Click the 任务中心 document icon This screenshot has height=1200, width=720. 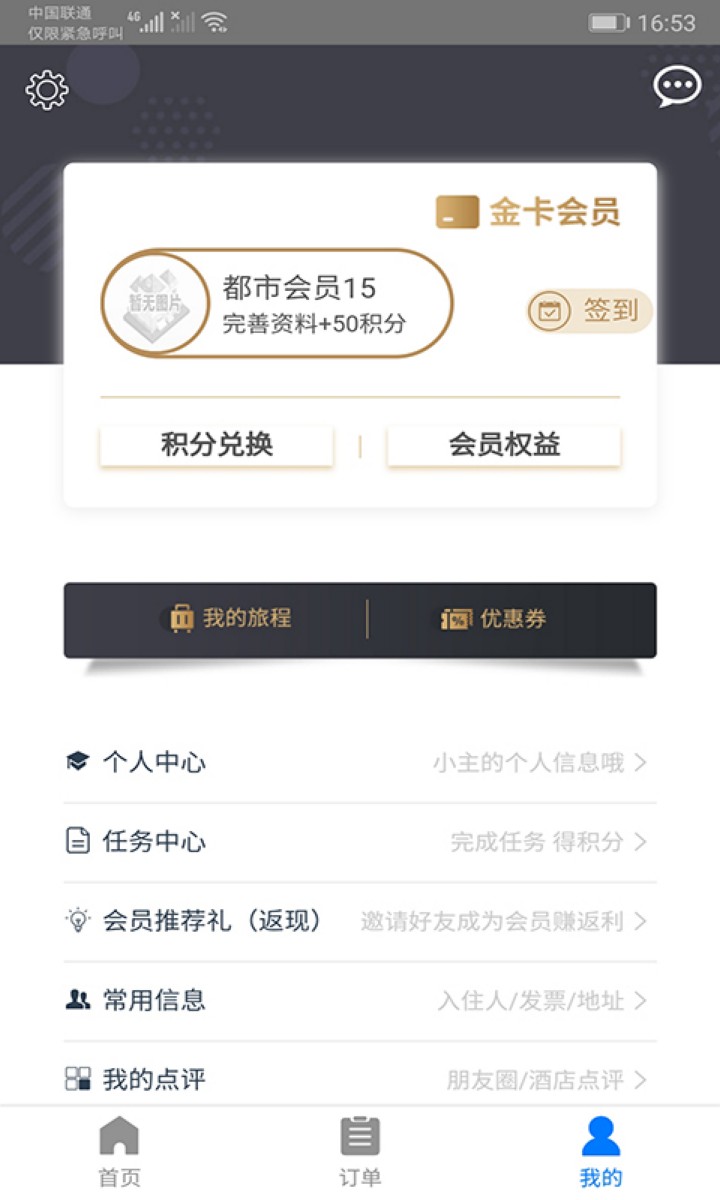pos(78,841)
